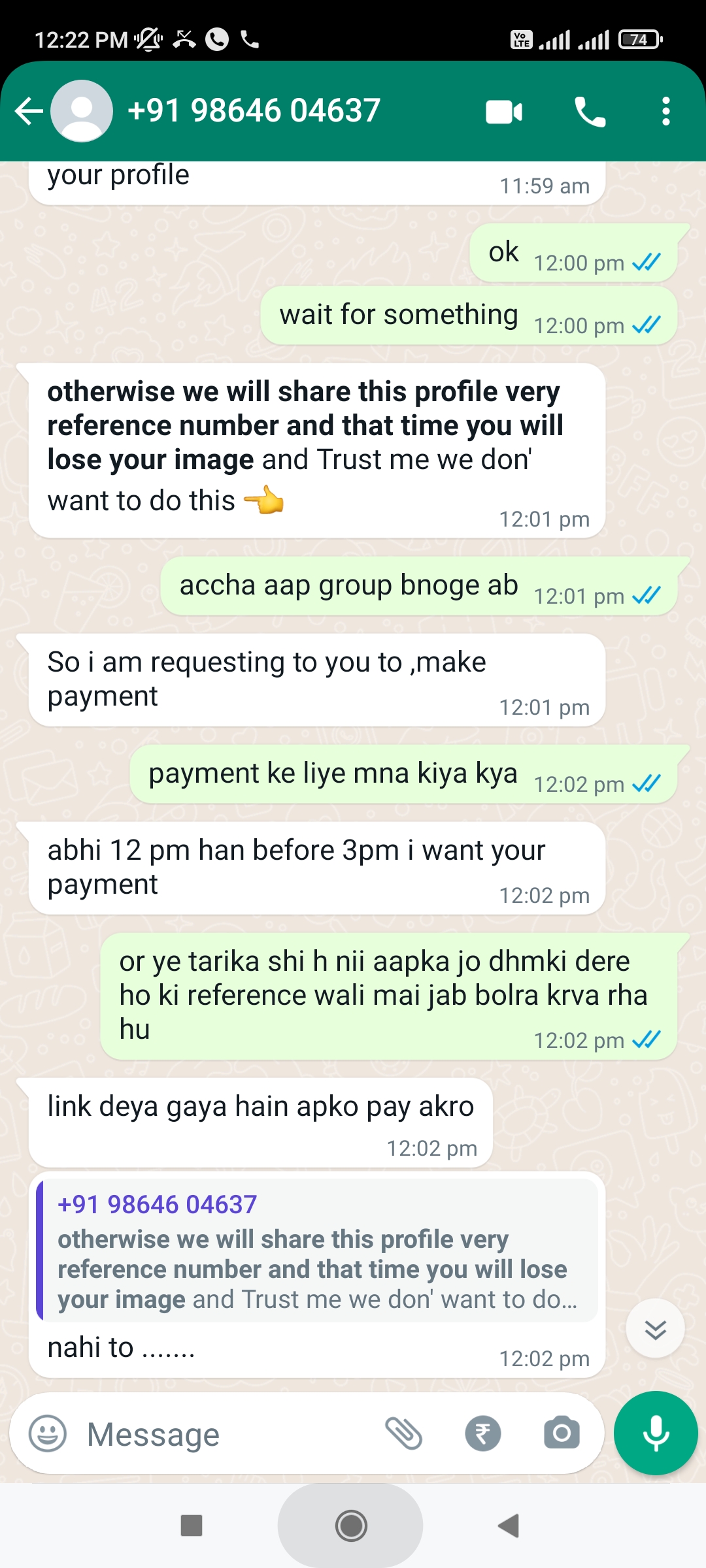Open recent apps from navigation bar

click(192, 1526)
